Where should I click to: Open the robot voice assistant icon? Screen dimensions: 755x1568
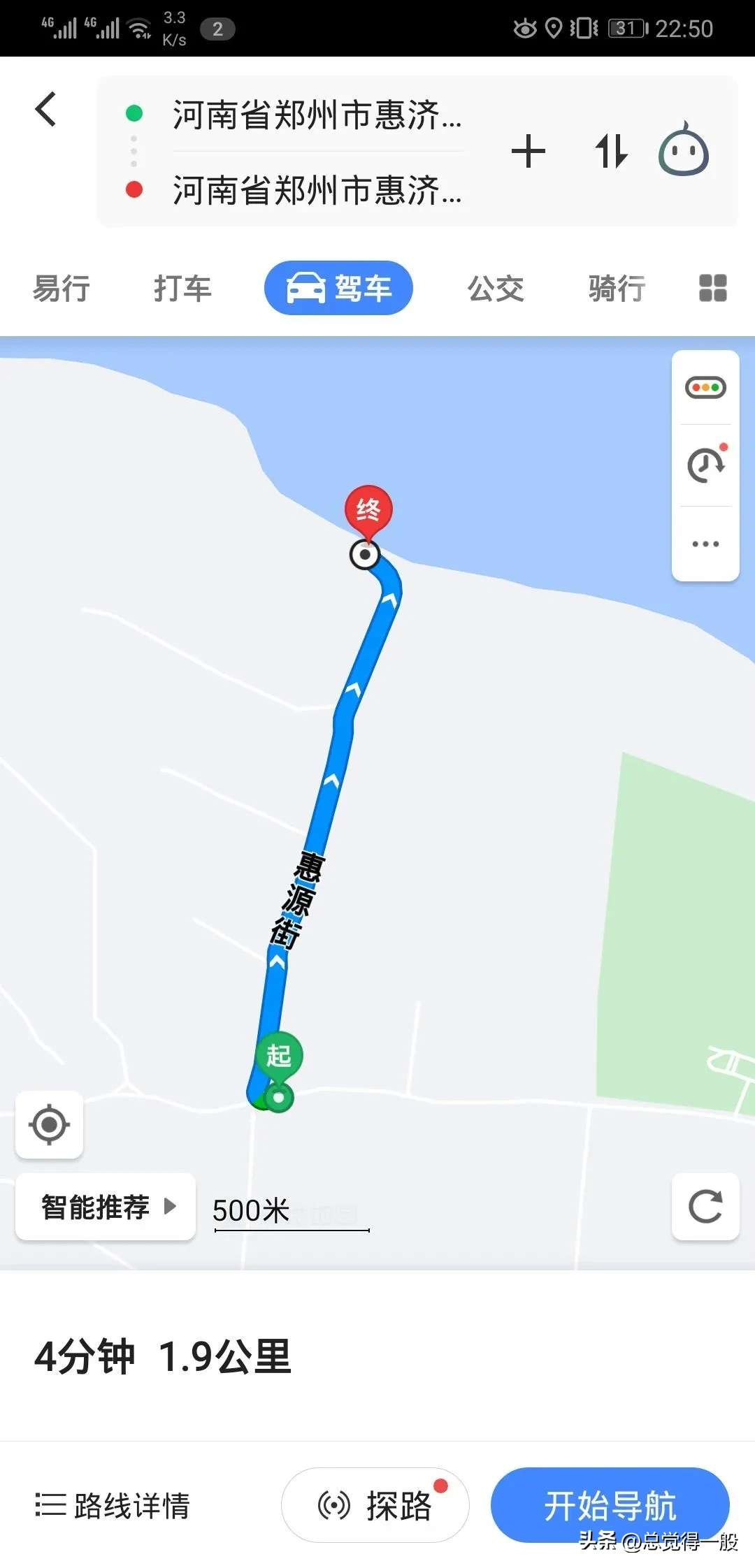[x=684, y=150]
